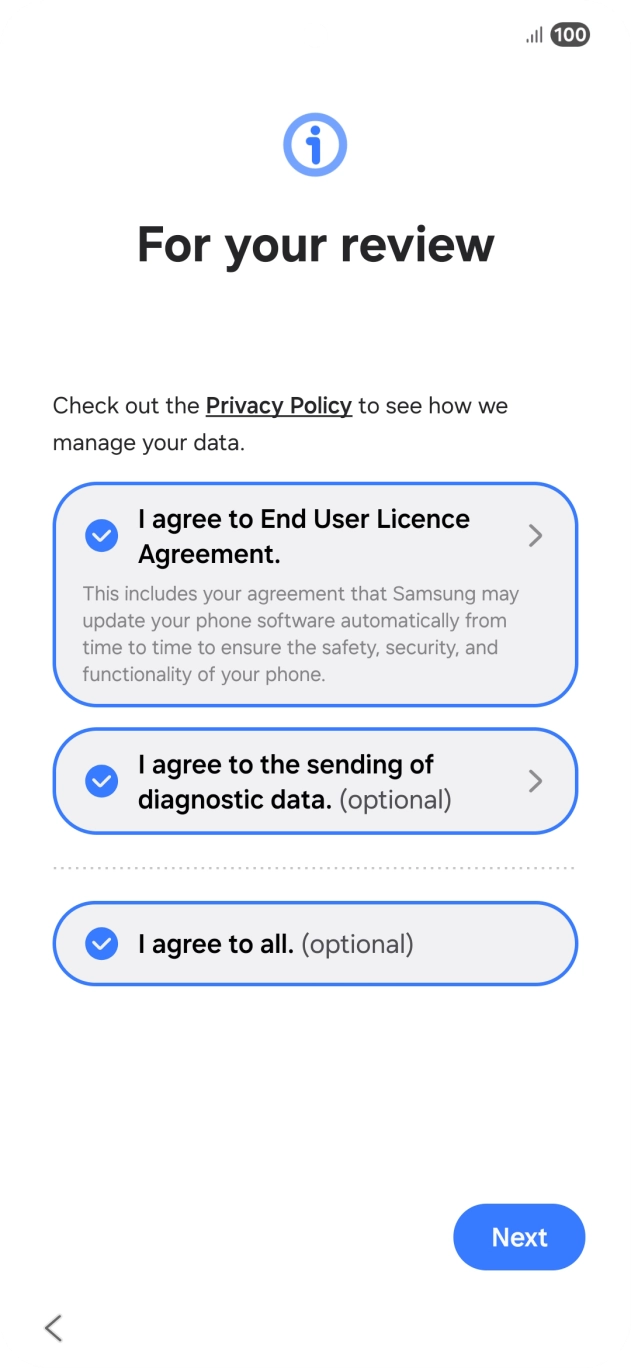Uncheck End User Licence Agreement checkbox
This screenshot has height=1368, width=631.
[102, 536]
